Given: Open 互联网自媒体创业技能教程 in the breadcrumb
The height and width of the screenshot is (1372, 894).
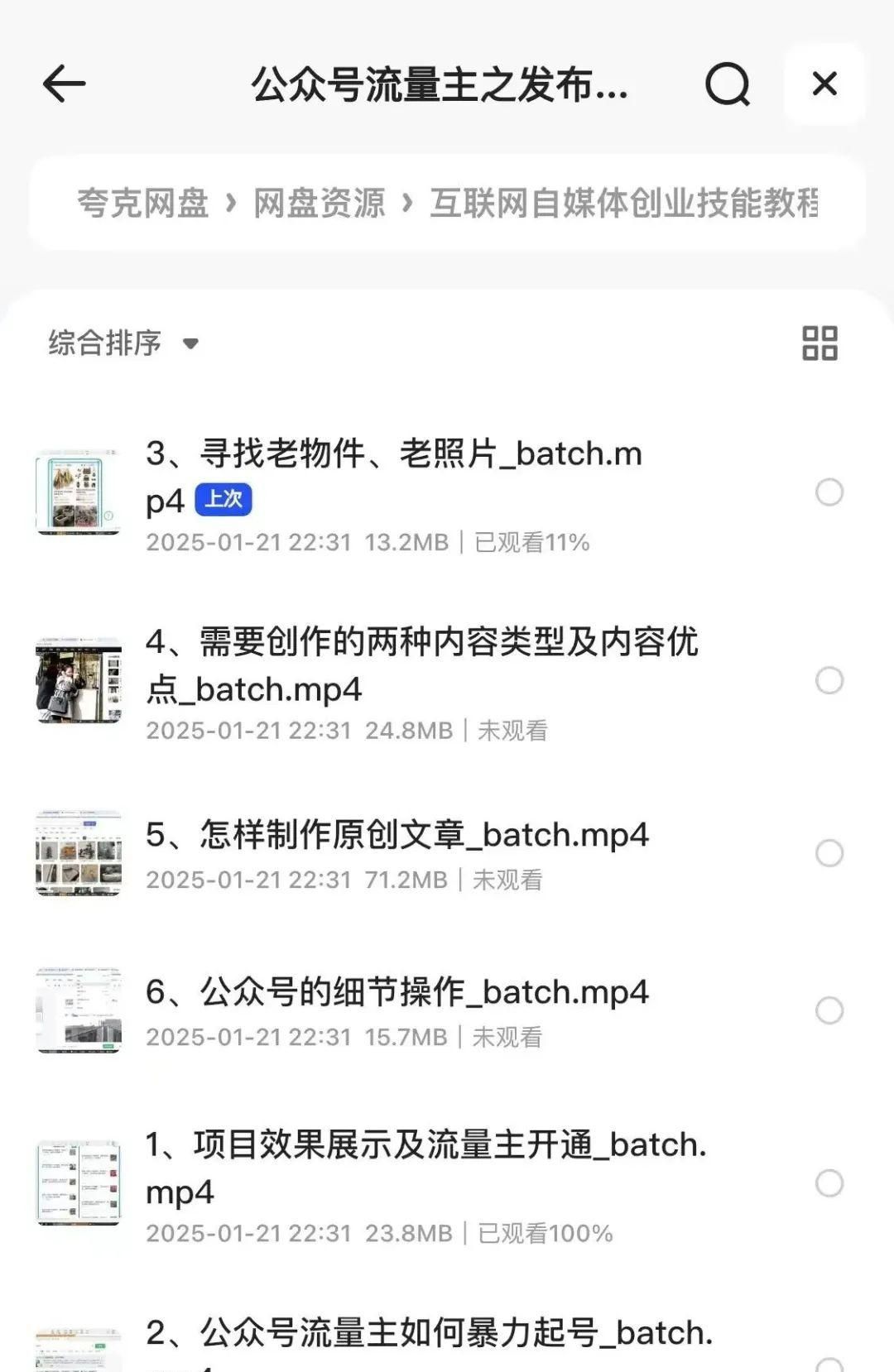Looking at the screenshot, I should tap(622, 204).
